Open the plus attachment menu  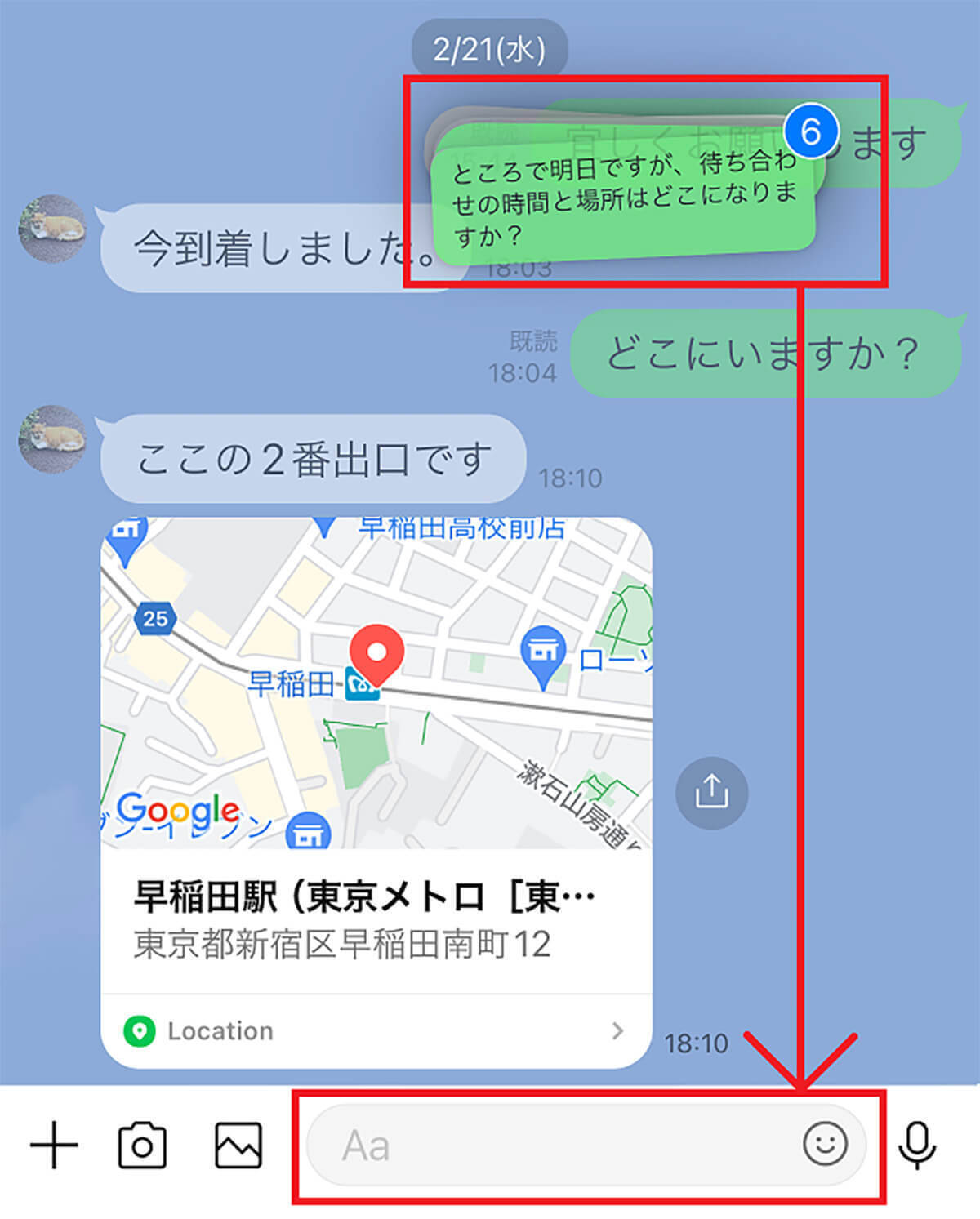tap(54, 1145)
